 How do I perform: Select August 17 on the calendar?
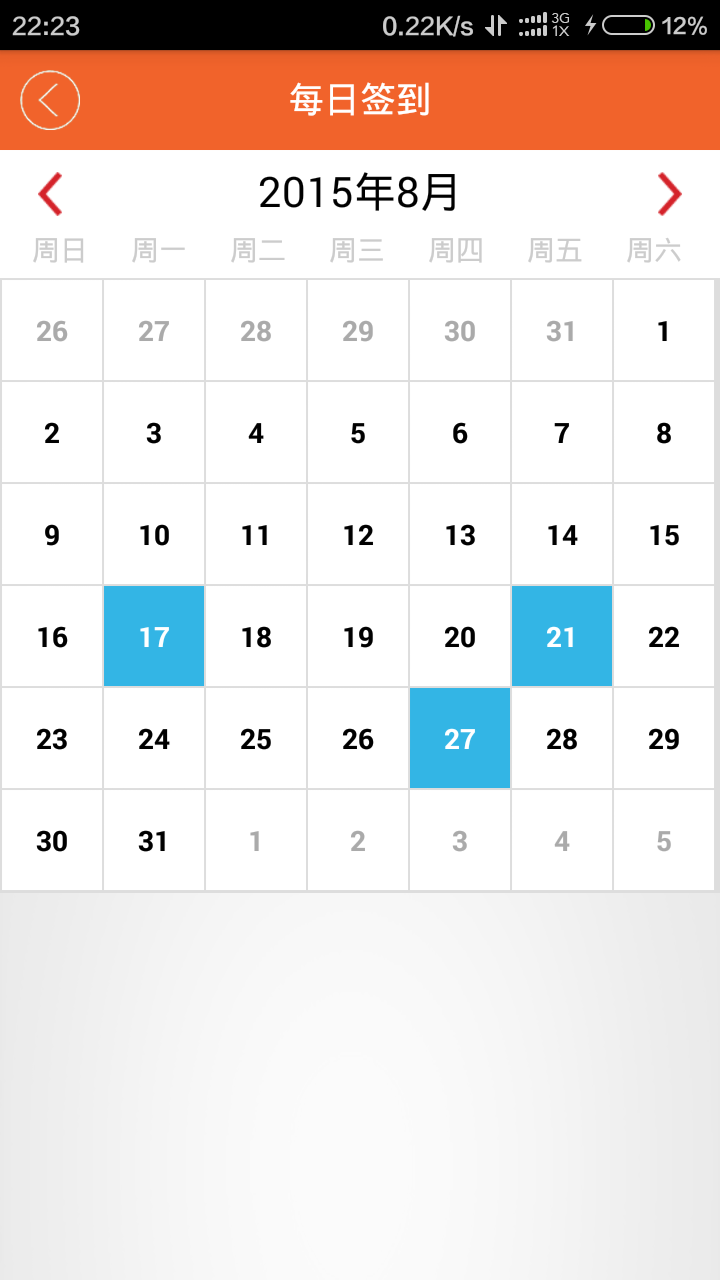tap(154, 637)
